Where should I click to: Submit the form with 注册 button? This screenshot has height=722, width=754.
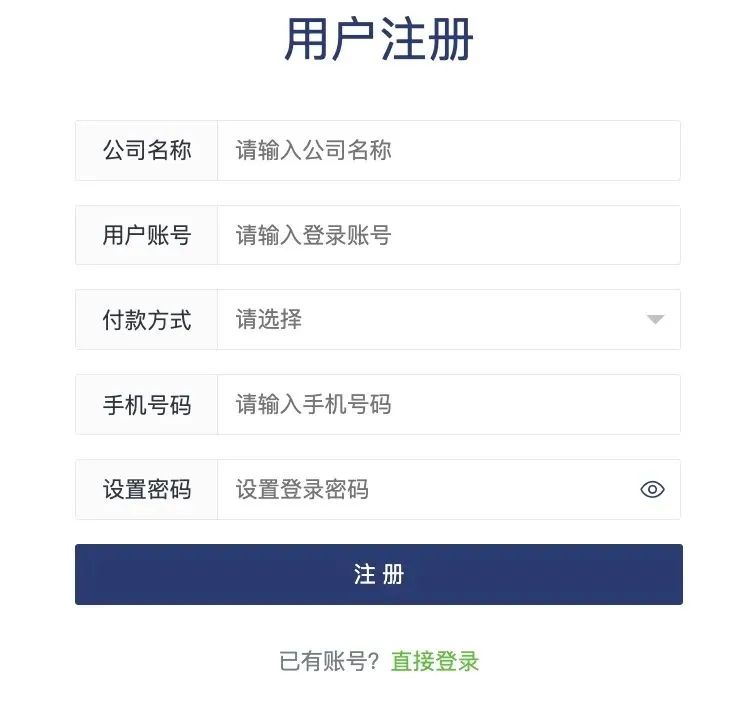pyautogui.click(x=378, y=575)
